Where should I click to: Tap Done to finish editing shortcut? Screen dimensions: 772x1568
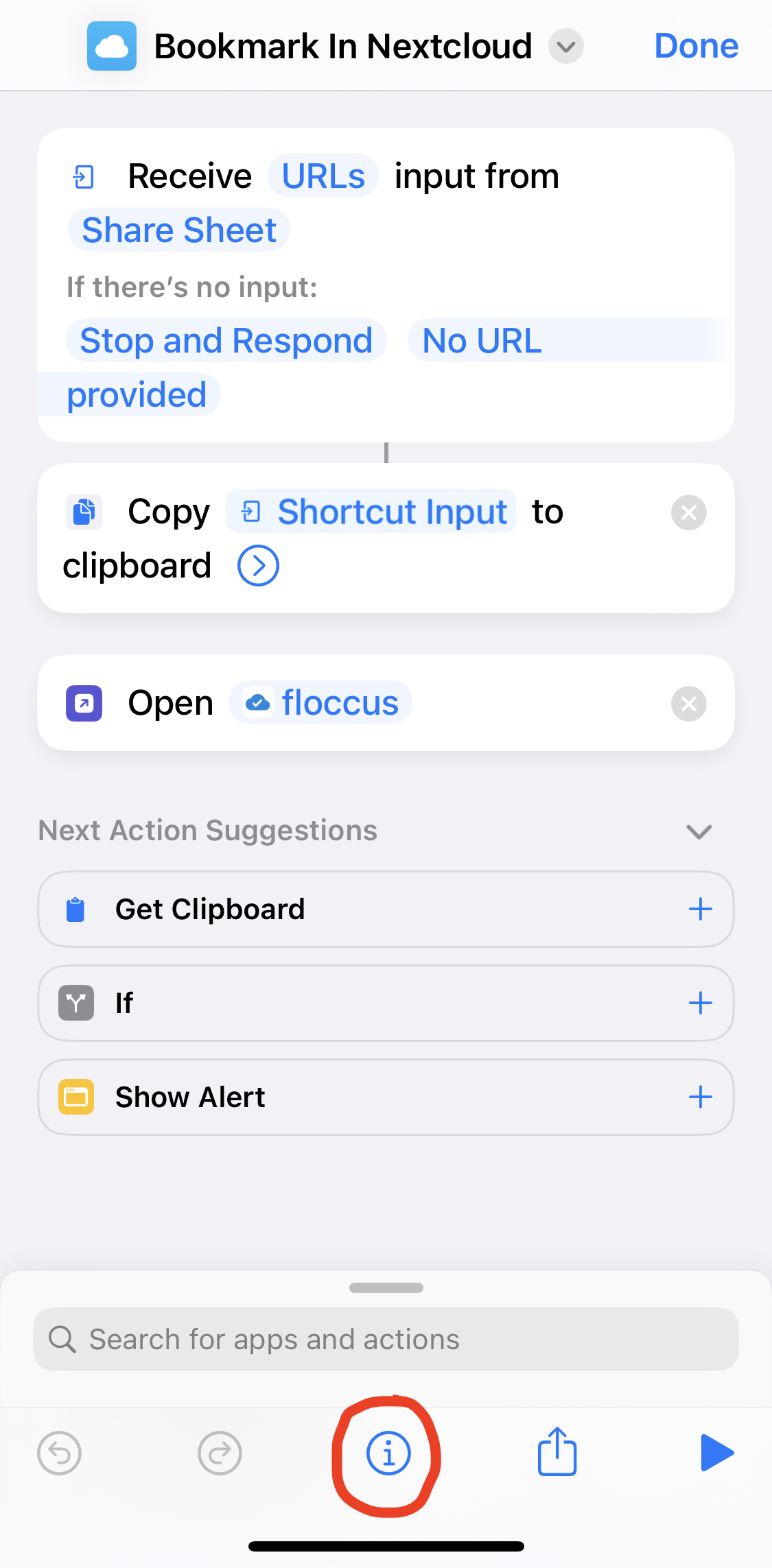tap(696, 46)
